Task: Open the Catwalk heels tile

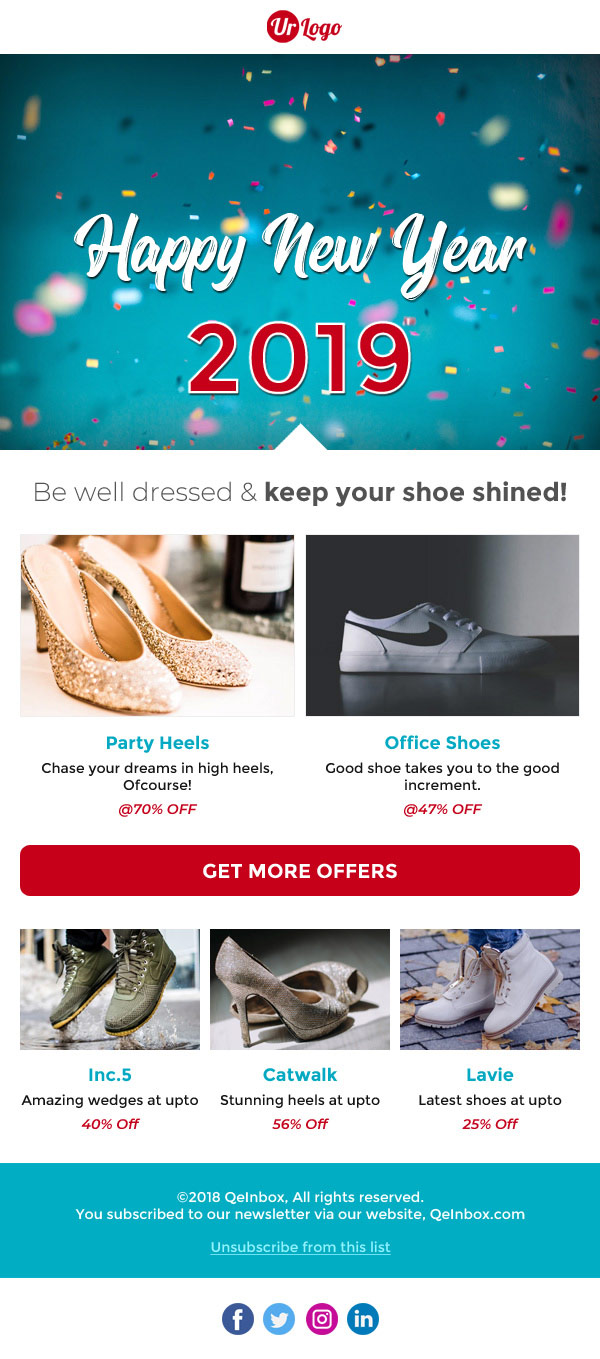Action: pos(300,989)
